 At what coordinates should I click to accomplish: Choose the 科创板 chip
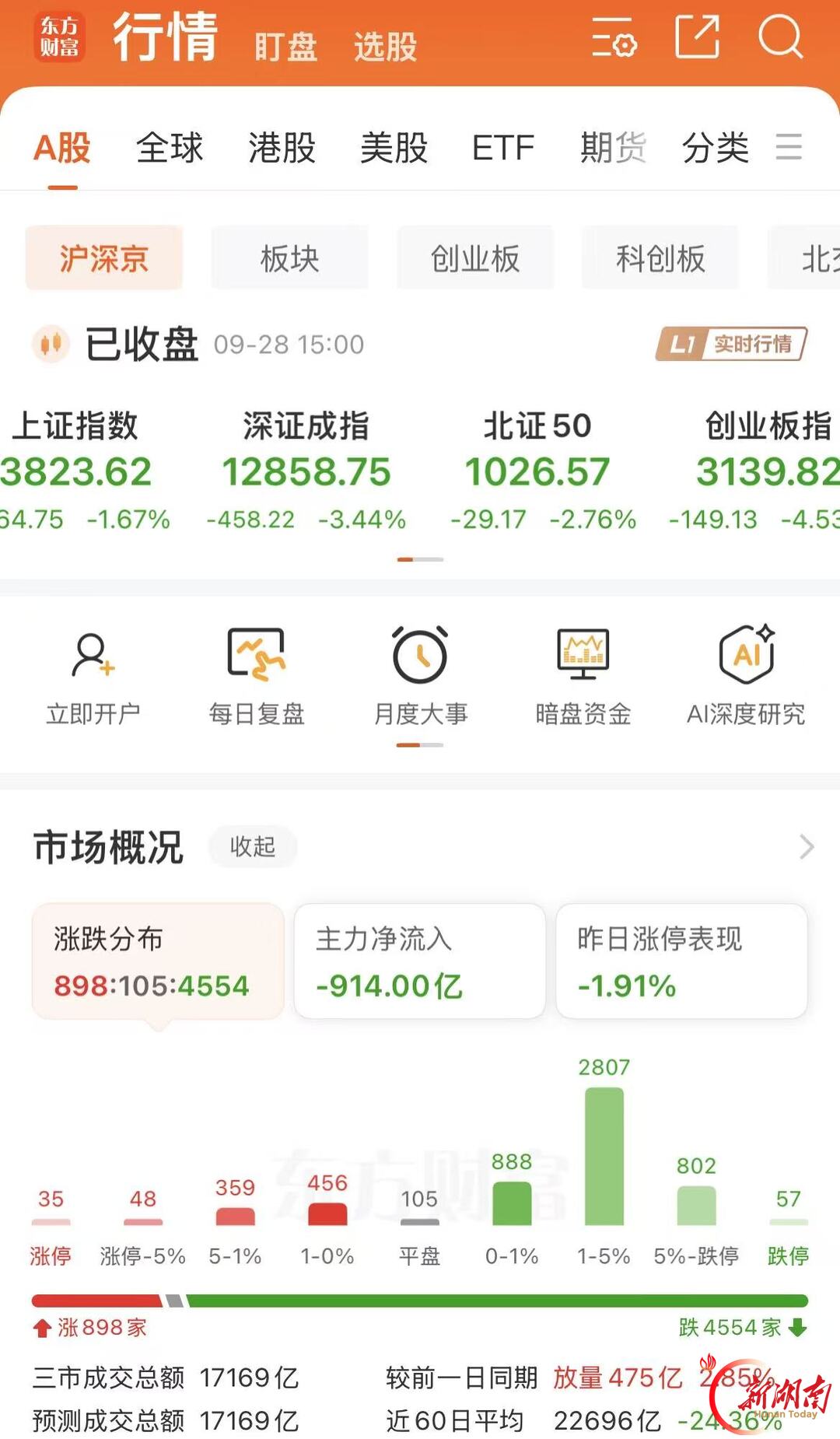660,258
